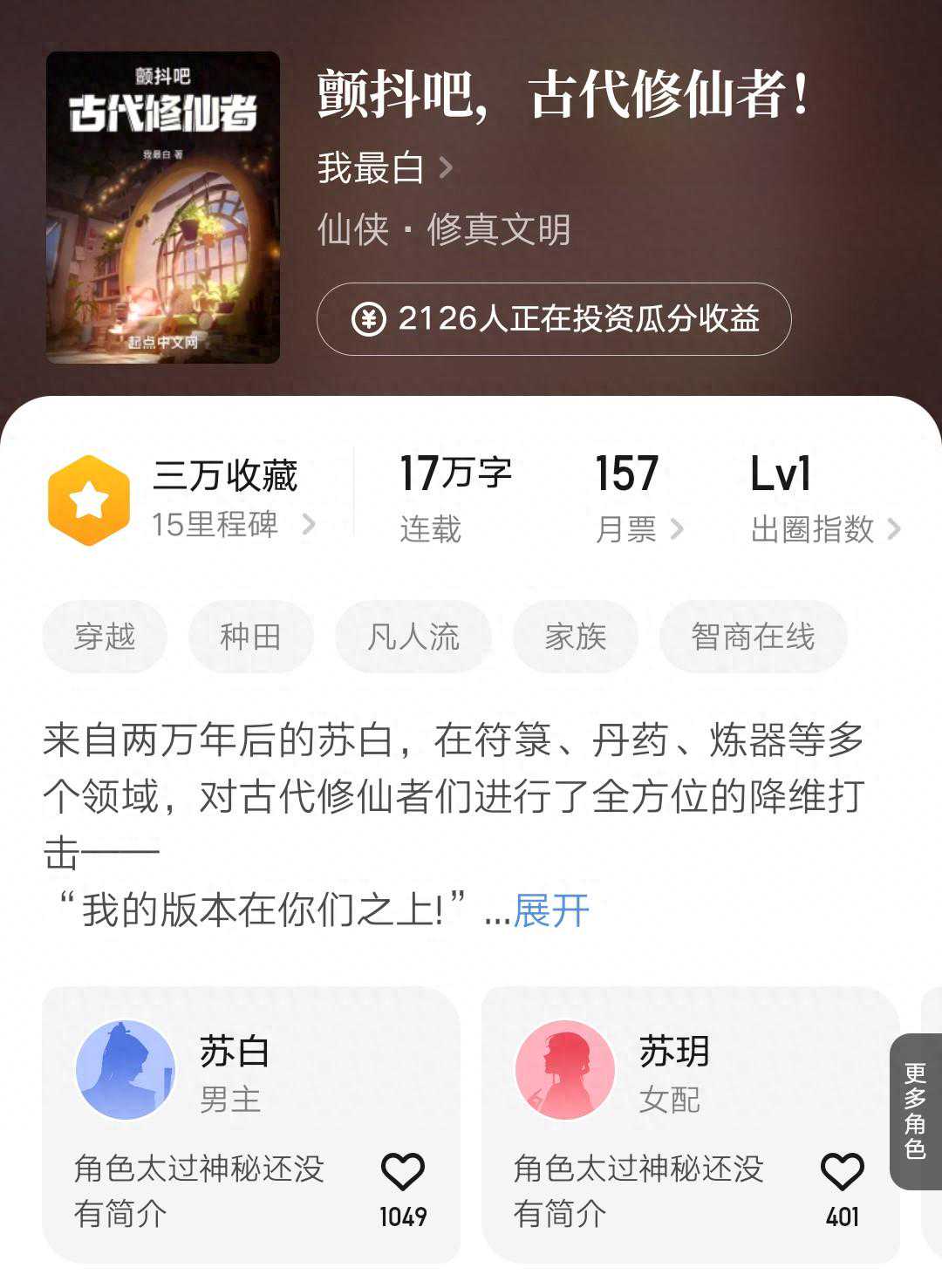This screenshot has width=942, height=1288.
Task: Expand author 我最白 via the chevron
Action: click(x=448, y=168)
